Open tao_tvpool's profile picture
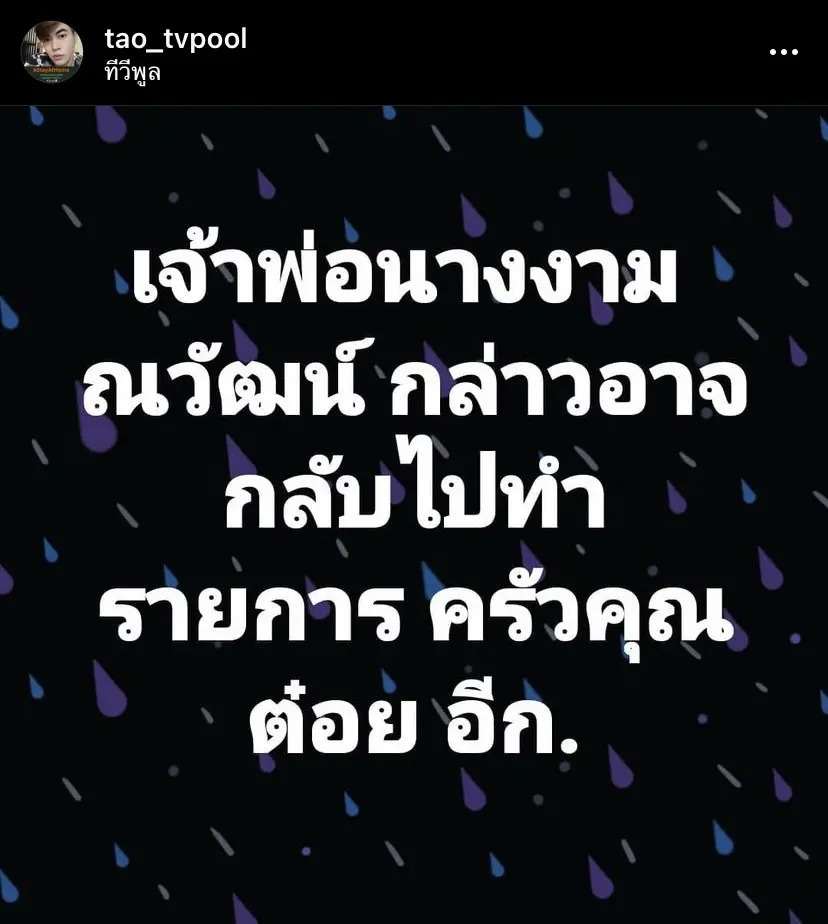The height and width of the screenshot is (924, 828). (x=52, y=52)
